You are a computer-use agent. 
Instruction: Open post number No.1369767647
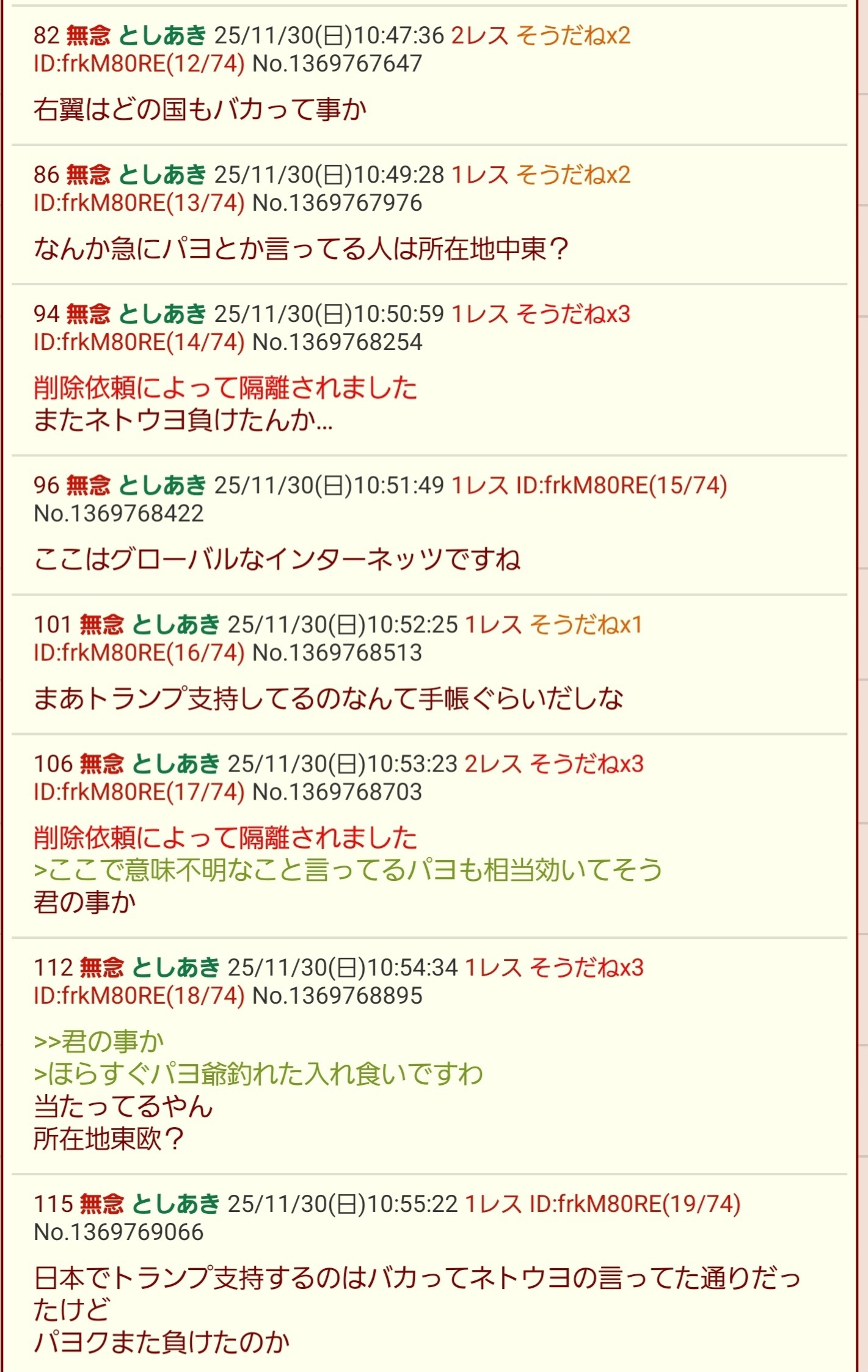point(337,64)
